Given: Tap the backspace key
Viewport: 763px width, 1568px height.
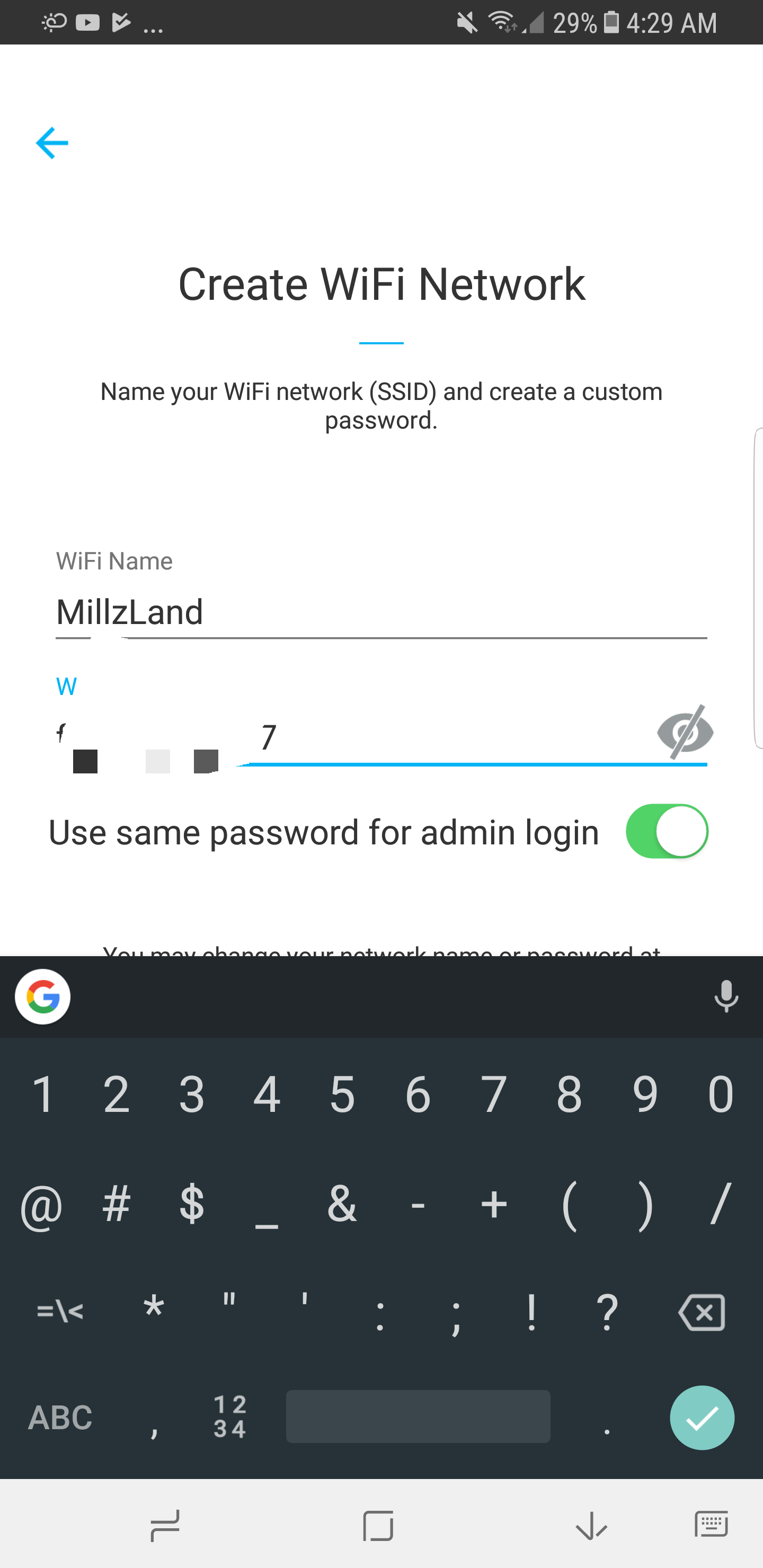Looking at the screenshot, I should (702, 1312).
